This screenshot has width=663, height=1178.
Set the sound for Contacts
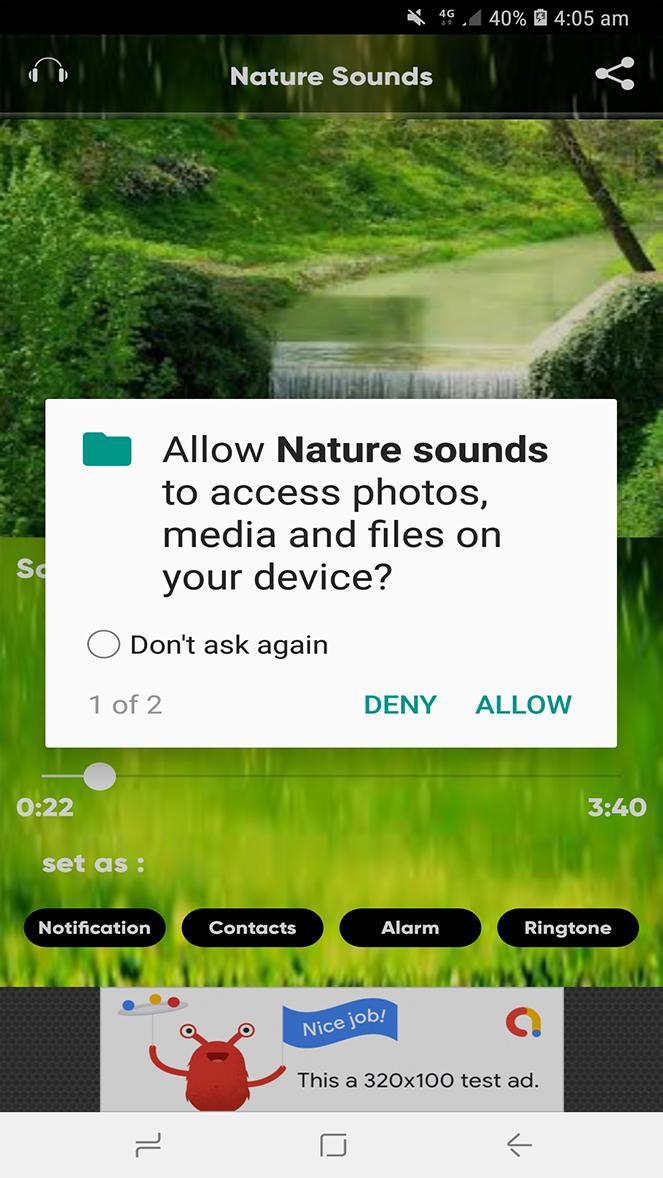253,928
